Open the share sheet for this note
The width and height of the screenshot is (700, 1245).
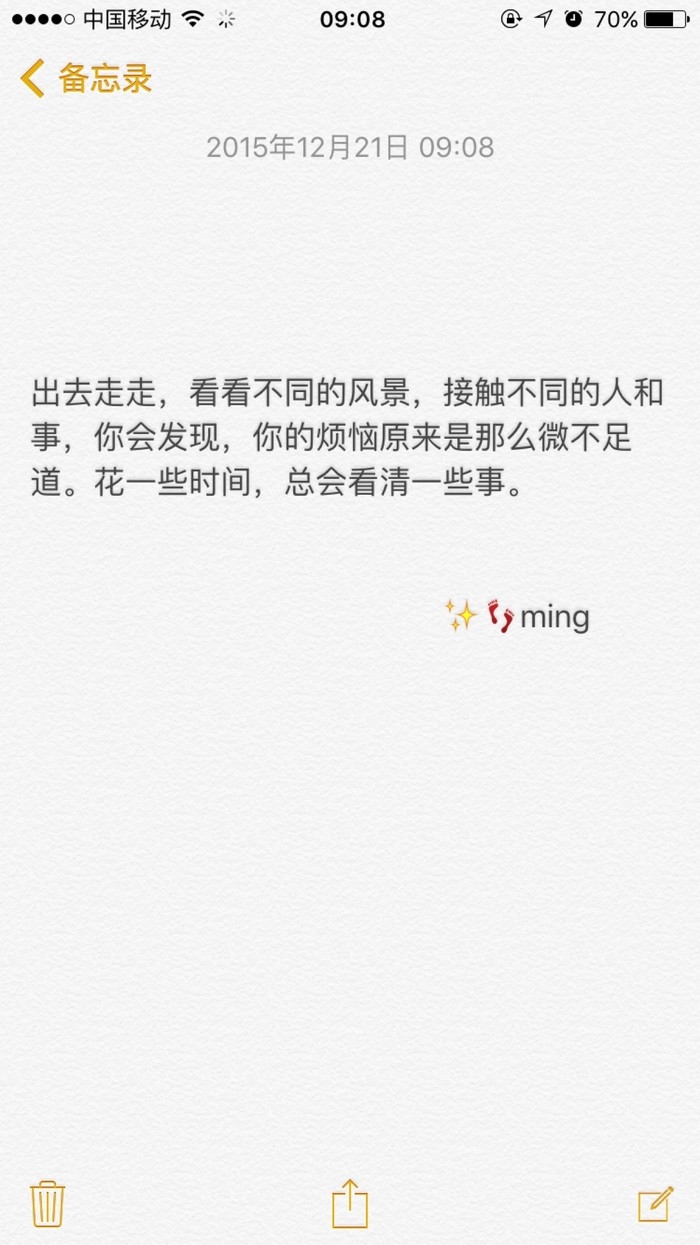coord(350,1202)
